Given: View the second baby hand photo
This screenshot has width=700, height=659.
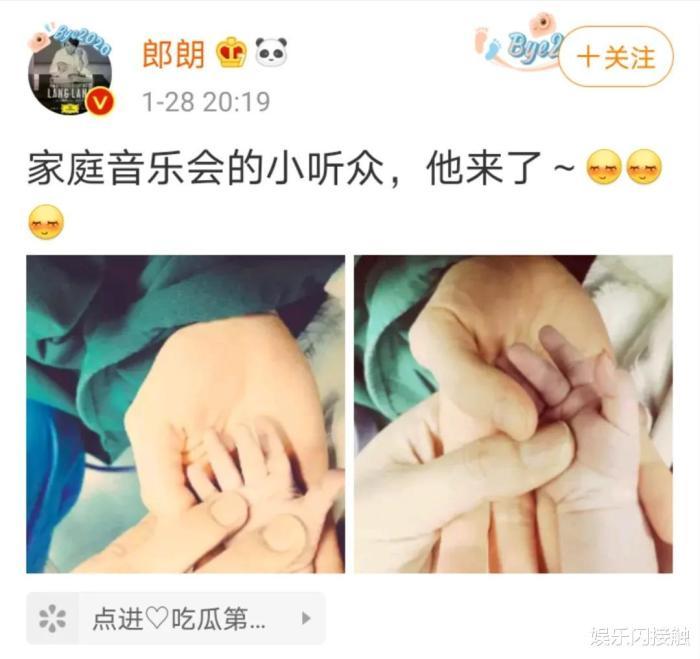Looking at the screenshot, I should pos(513,414).
